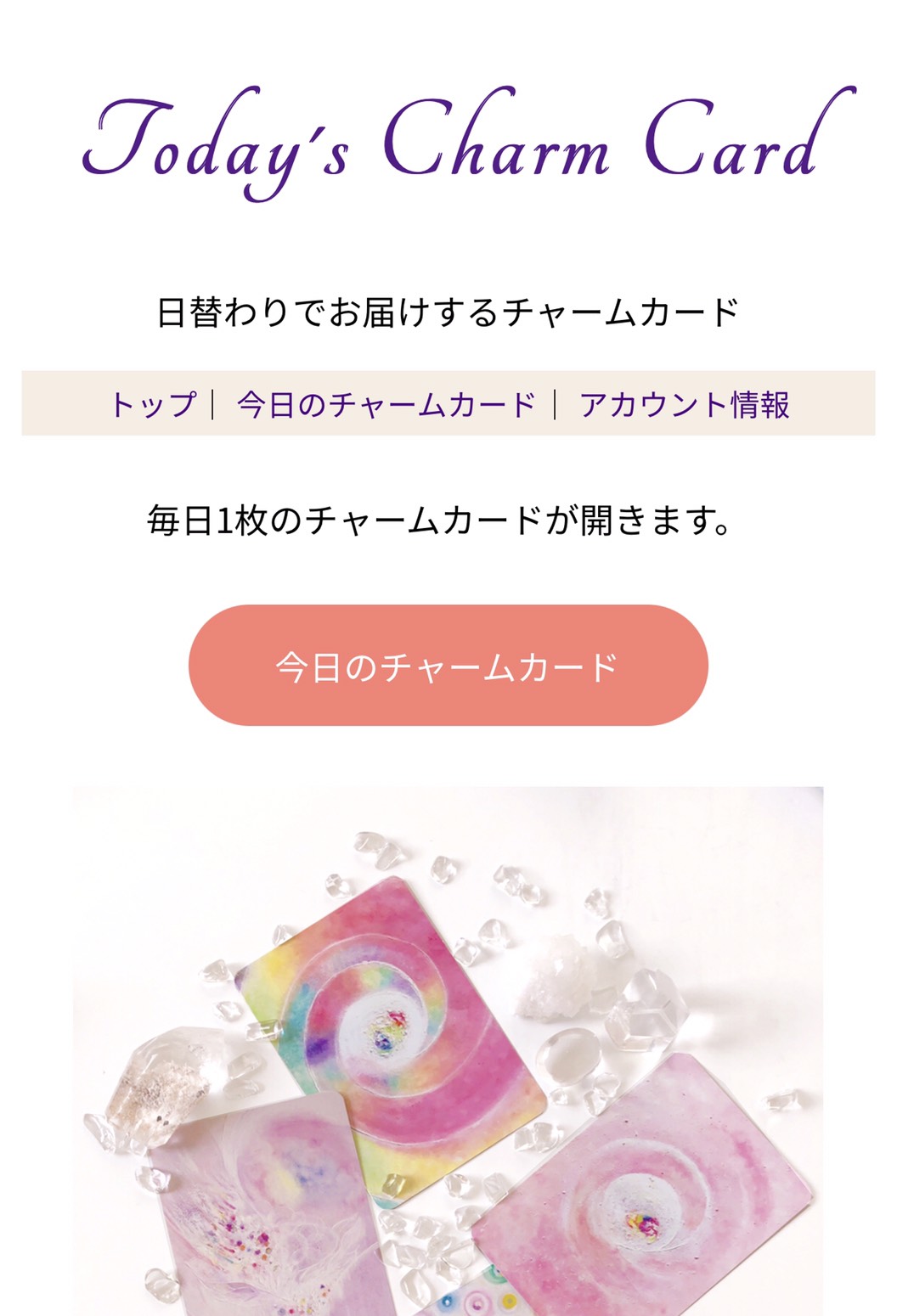
Task: Open アカウント情報 page
Action: (x=685, y=404)
